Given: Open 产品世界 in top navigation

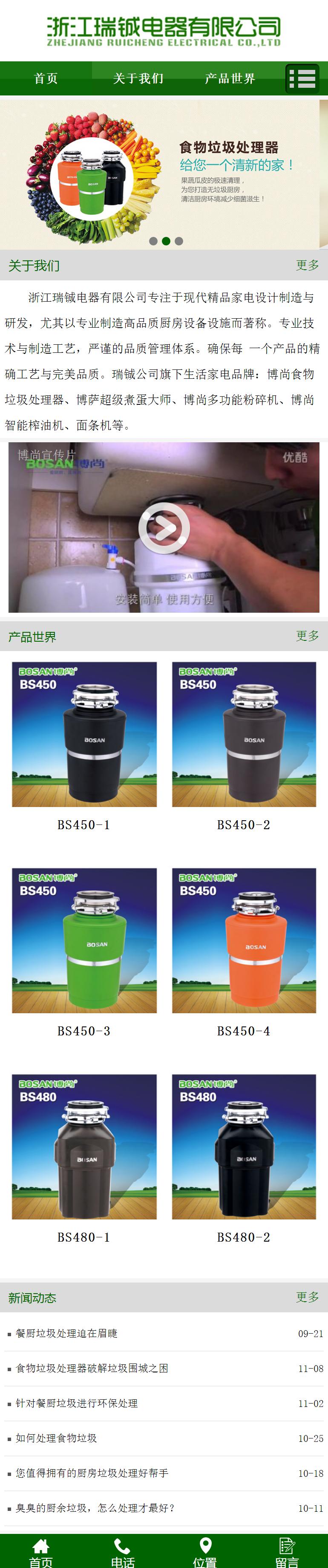Looking at the screenshot, I should click(x=230, y=78).
